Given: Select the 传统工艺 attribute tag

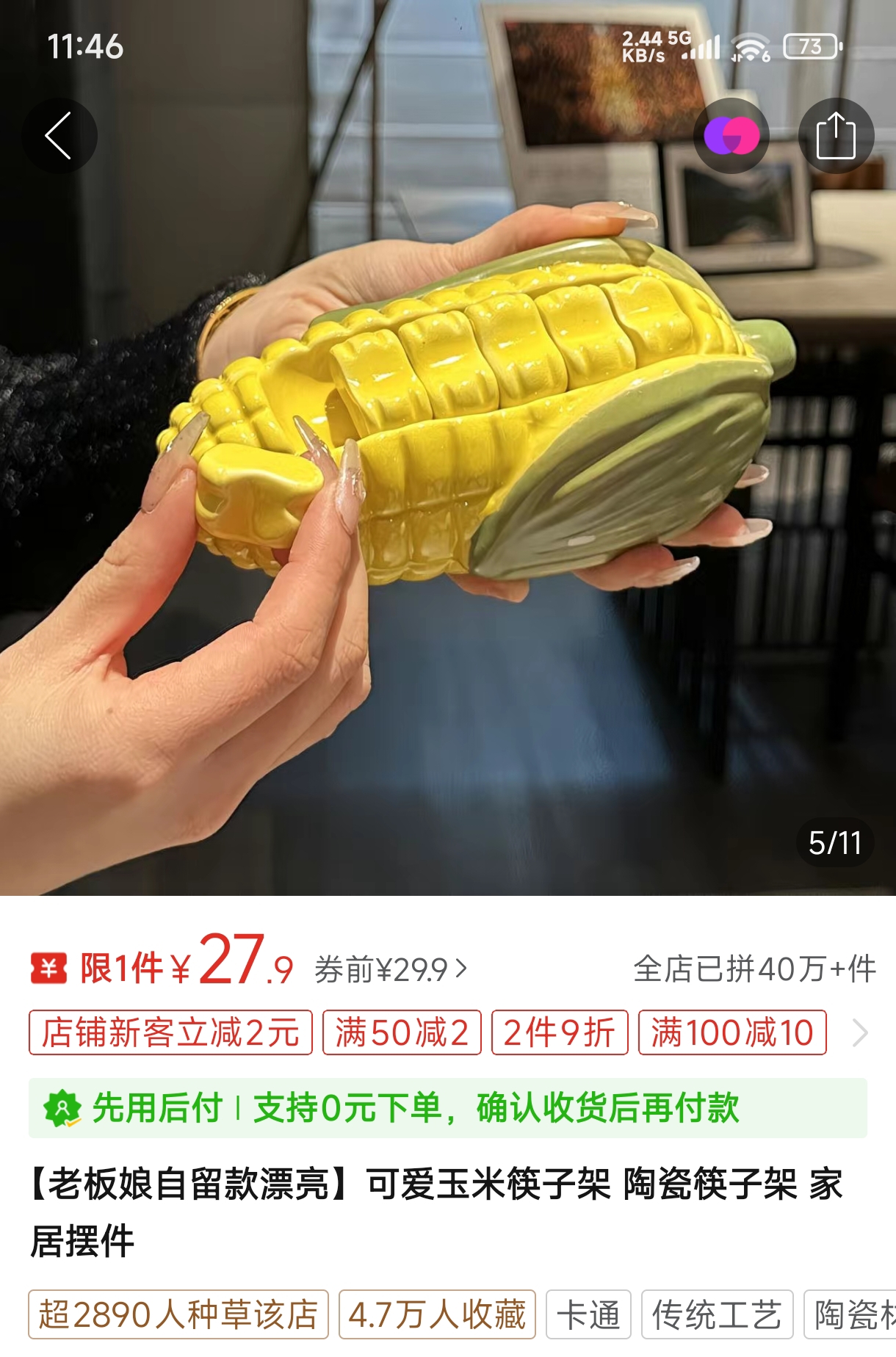Looking at the screenshot, I should 717,1314.
